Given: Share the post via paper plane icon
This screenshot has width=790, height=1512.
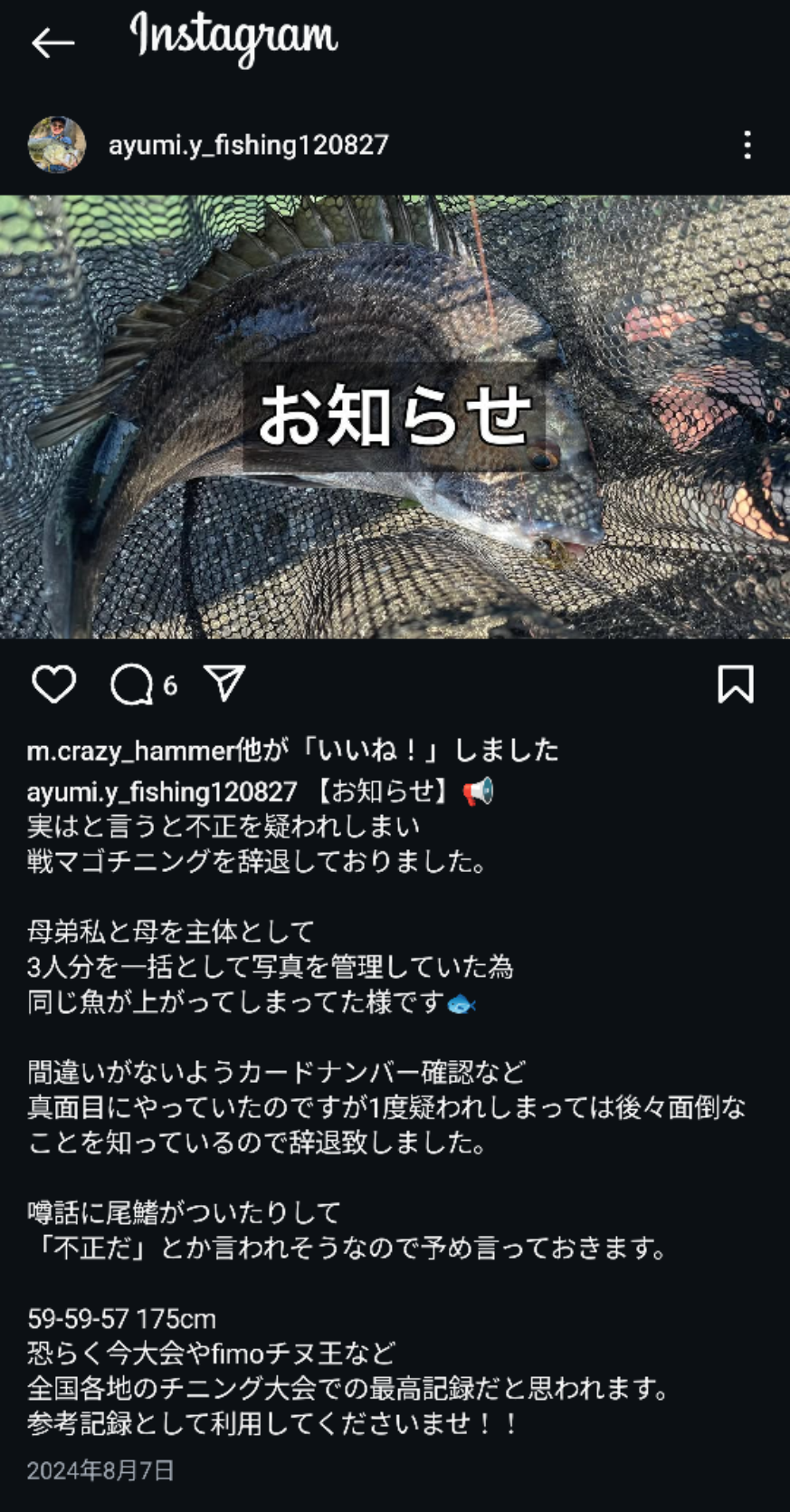Looking at the screenshot, I should (224, 684).
